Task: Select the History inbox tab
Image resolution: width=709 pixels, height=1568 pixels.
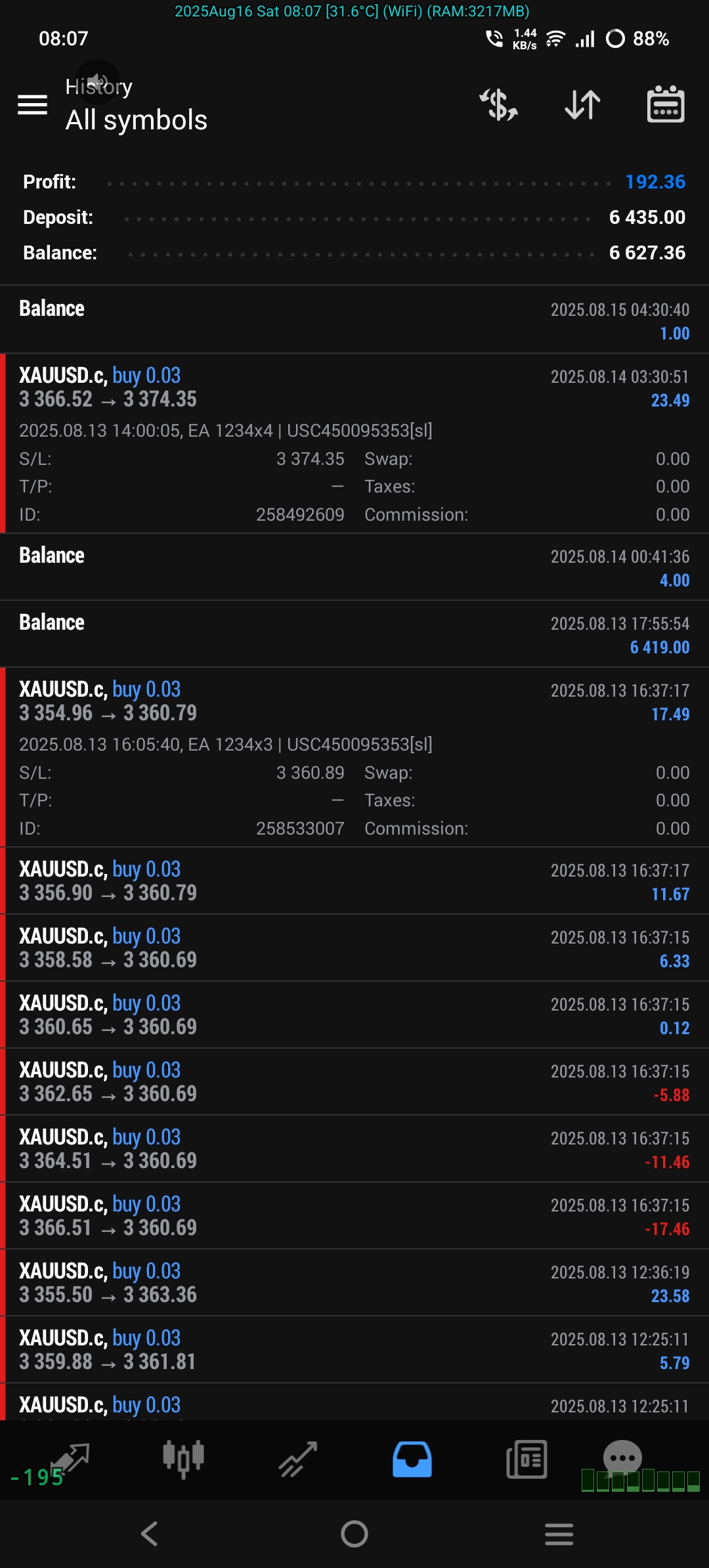Action: pos(412,1460)
